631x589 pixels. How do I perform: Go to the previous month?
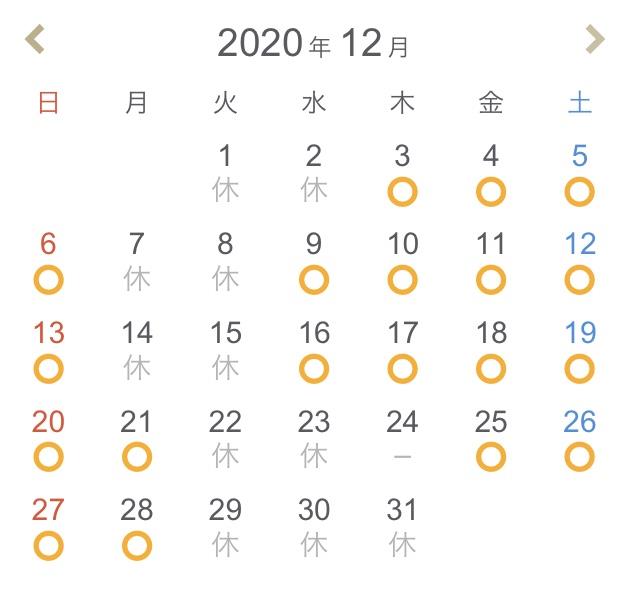(35, 41)
